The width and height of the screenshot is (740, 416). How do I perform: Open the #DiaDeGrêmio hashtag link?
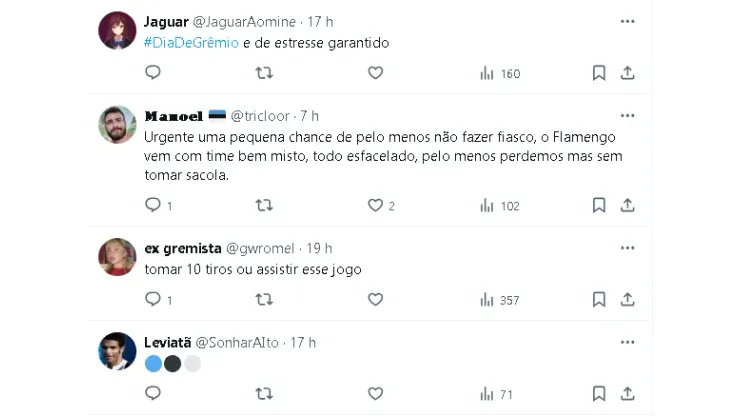click(191, 43)
